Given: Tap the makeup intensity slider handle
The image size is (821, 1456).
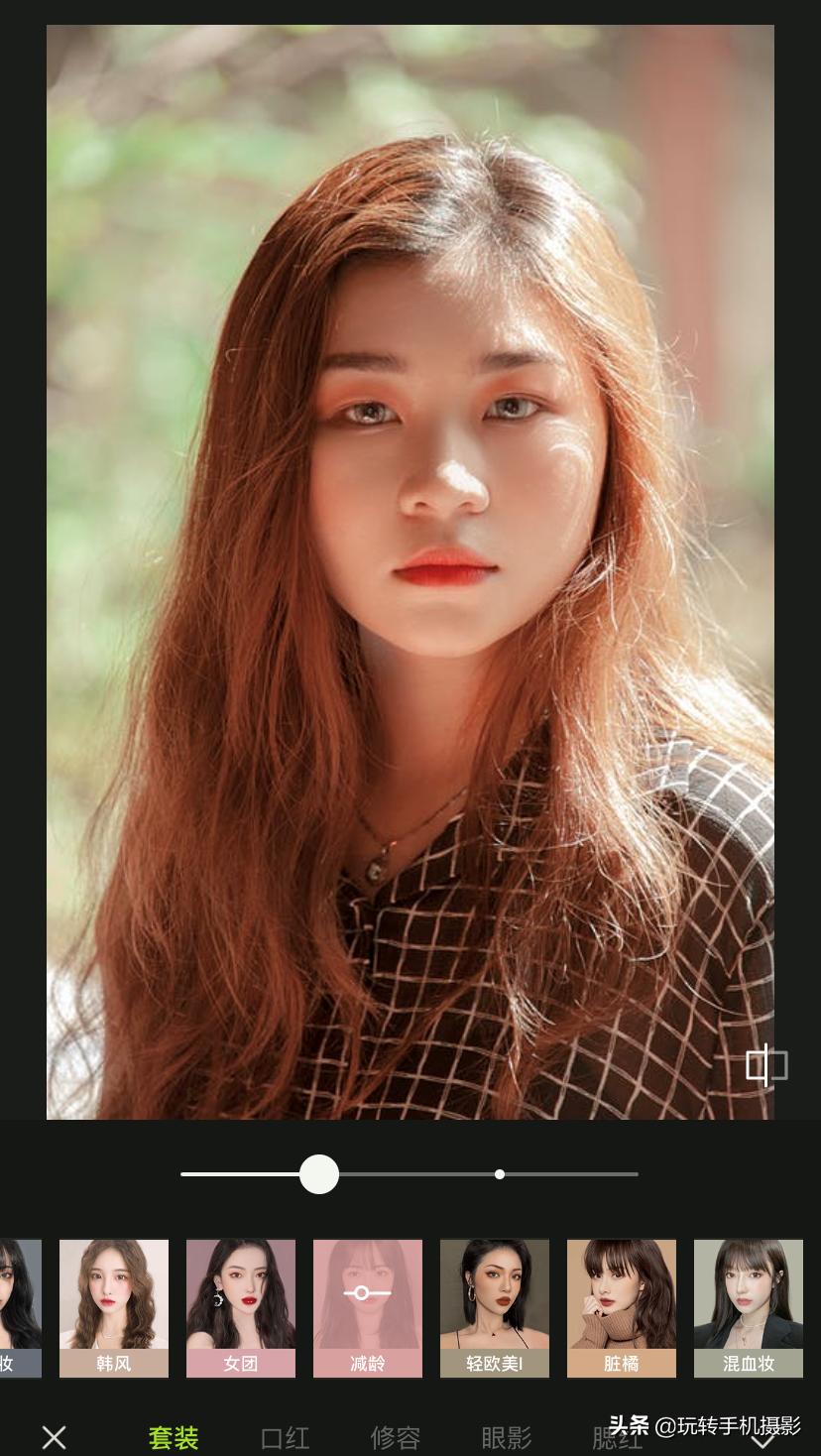Looking at the screenshot, I should pos(319,1174).
